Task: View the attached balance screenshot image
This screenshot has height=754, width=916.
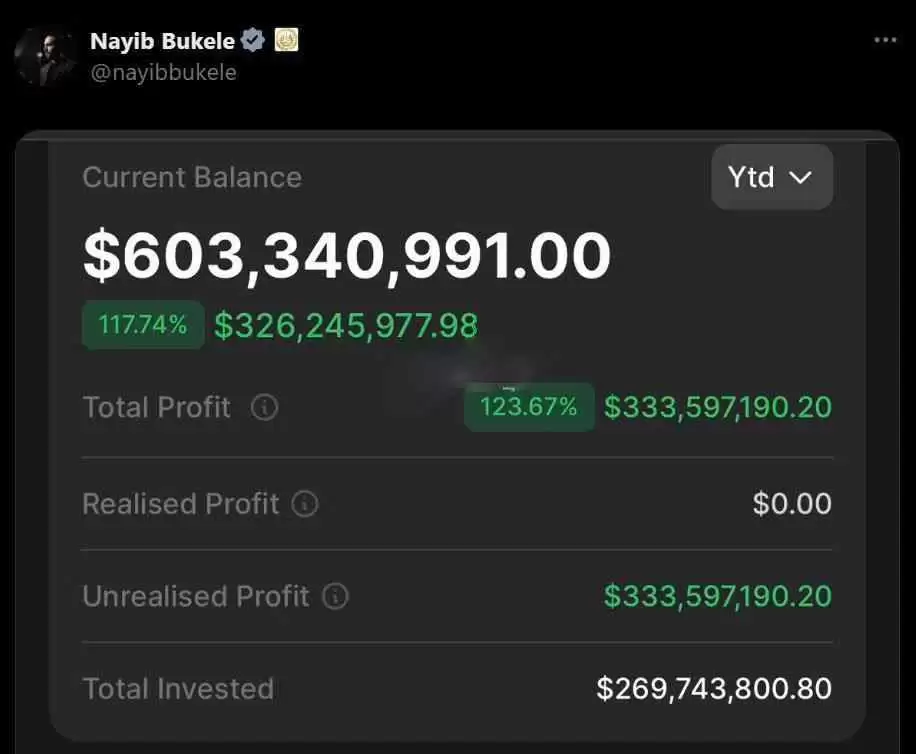Action: coord(457,440)
